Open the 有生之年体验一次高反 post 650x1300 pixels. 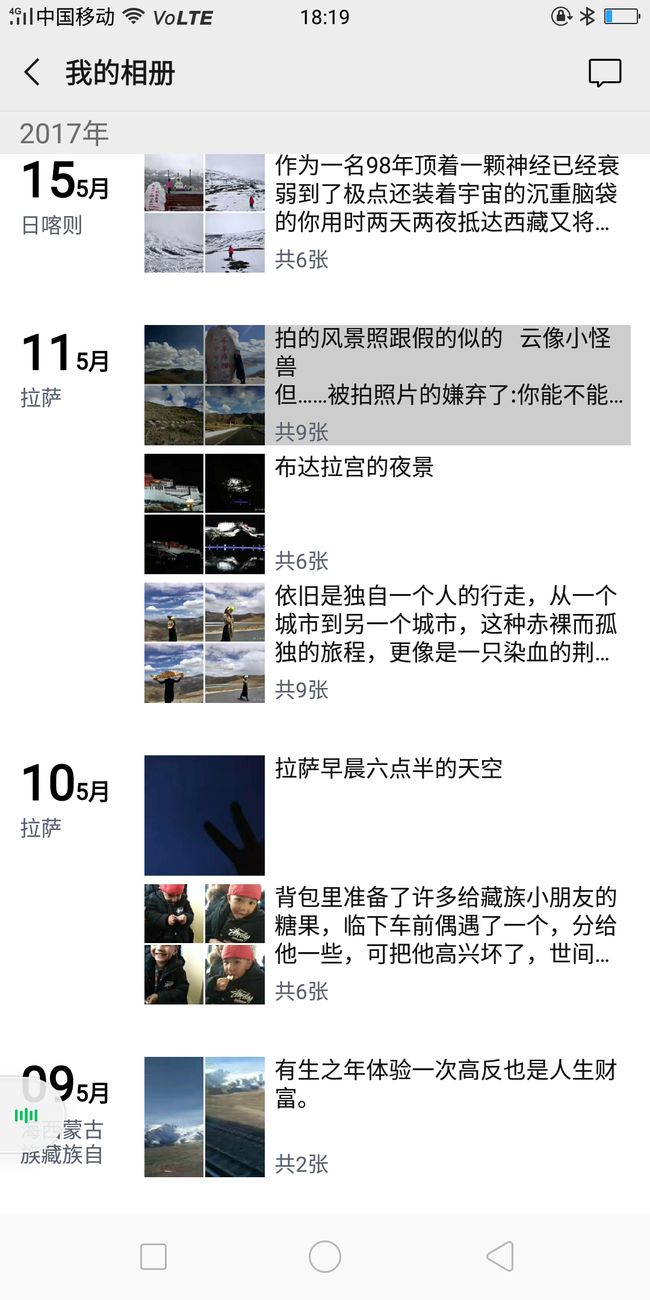tap(387, 1117)
